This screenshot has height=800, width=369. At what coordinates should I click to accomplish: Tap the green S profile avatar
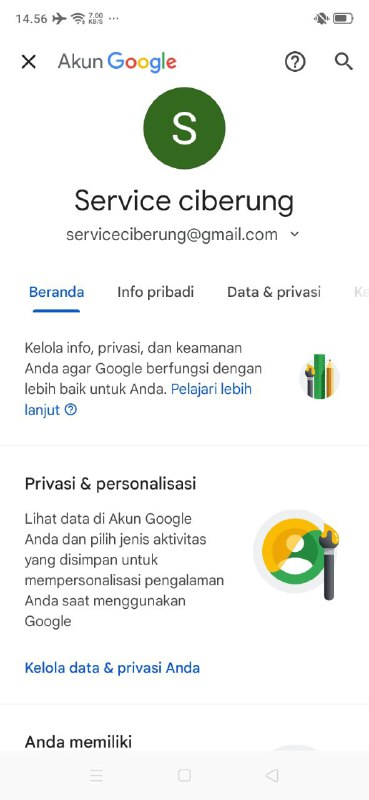coord(184,128)
